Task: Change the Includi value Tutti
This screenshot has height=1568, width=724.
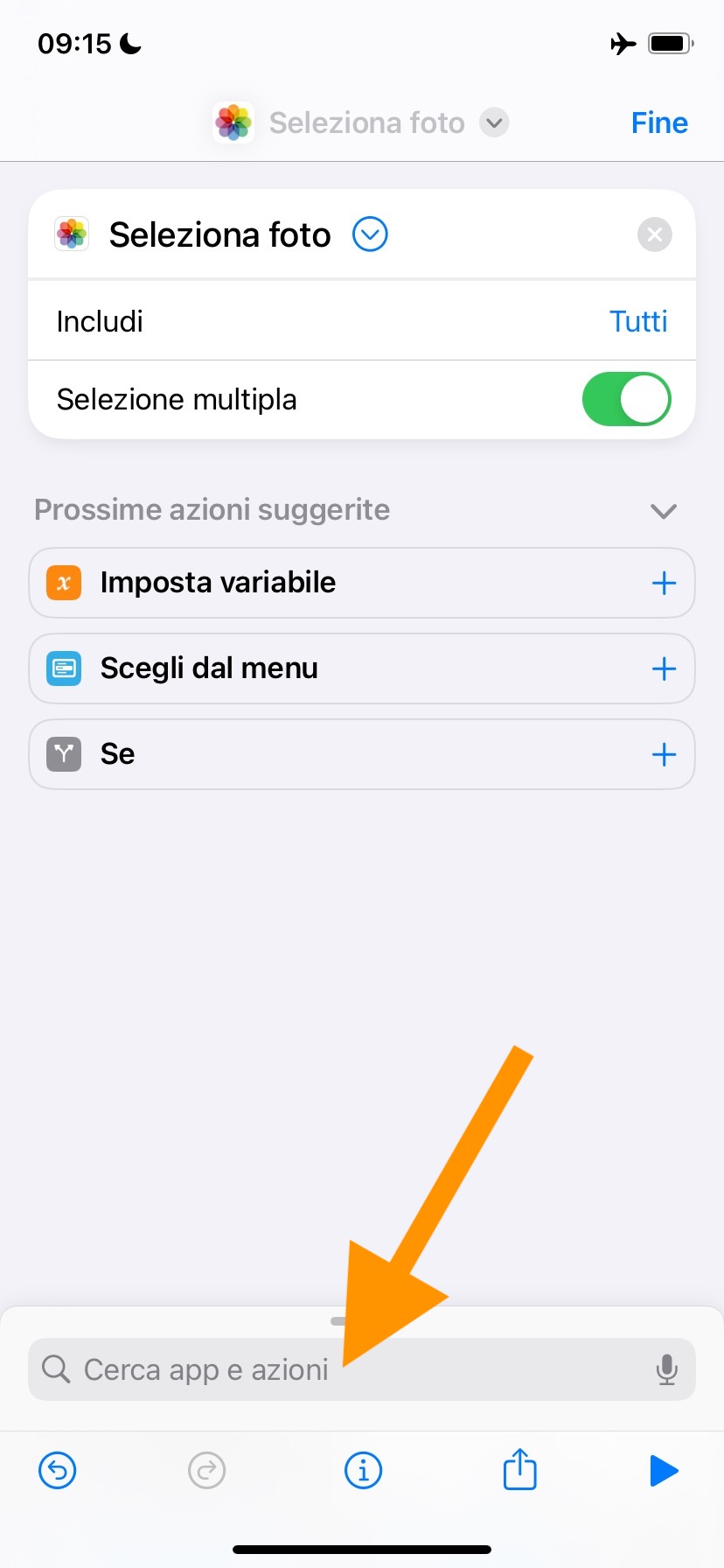Action: pos(638,321)
